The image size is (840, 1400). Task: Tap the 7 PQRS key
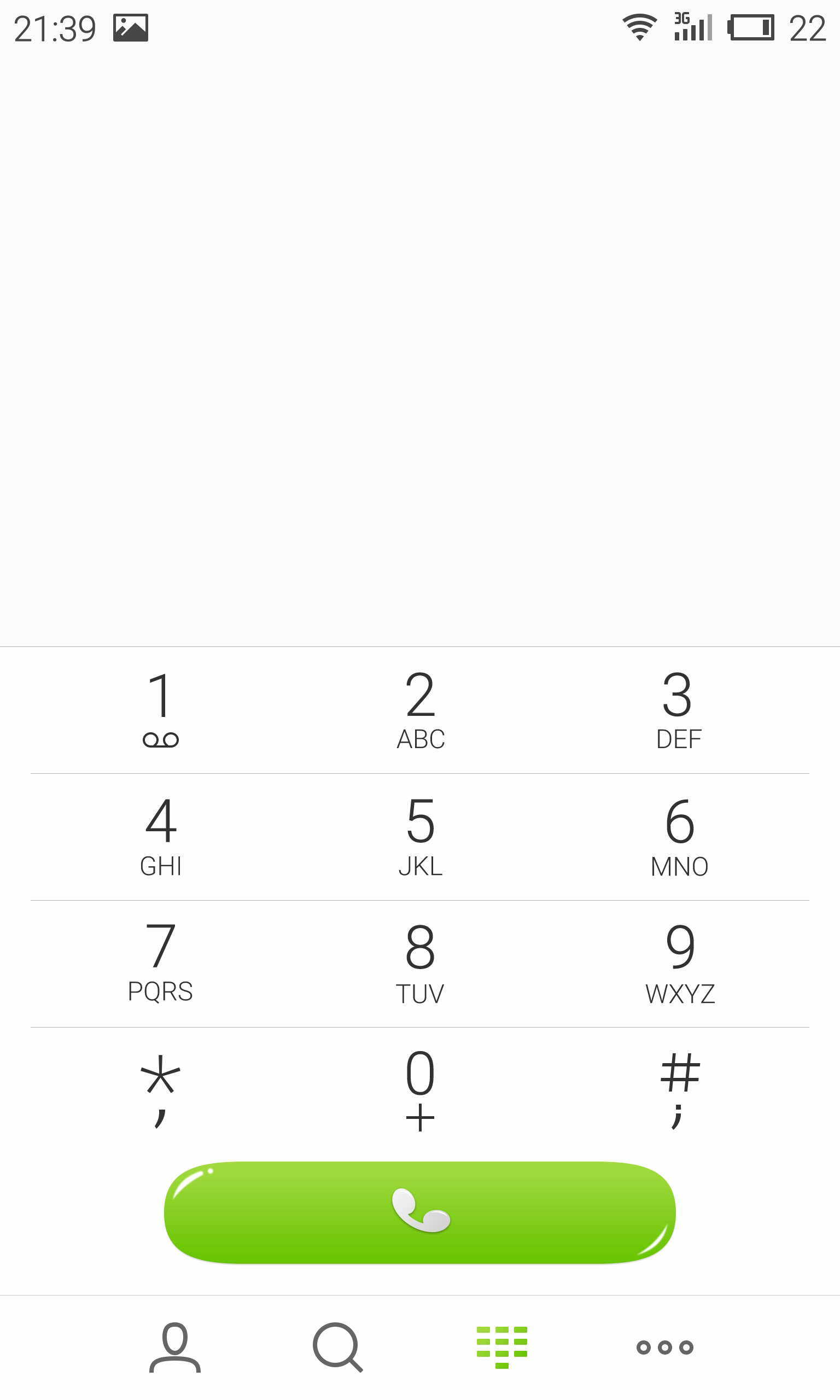point(161,962)
